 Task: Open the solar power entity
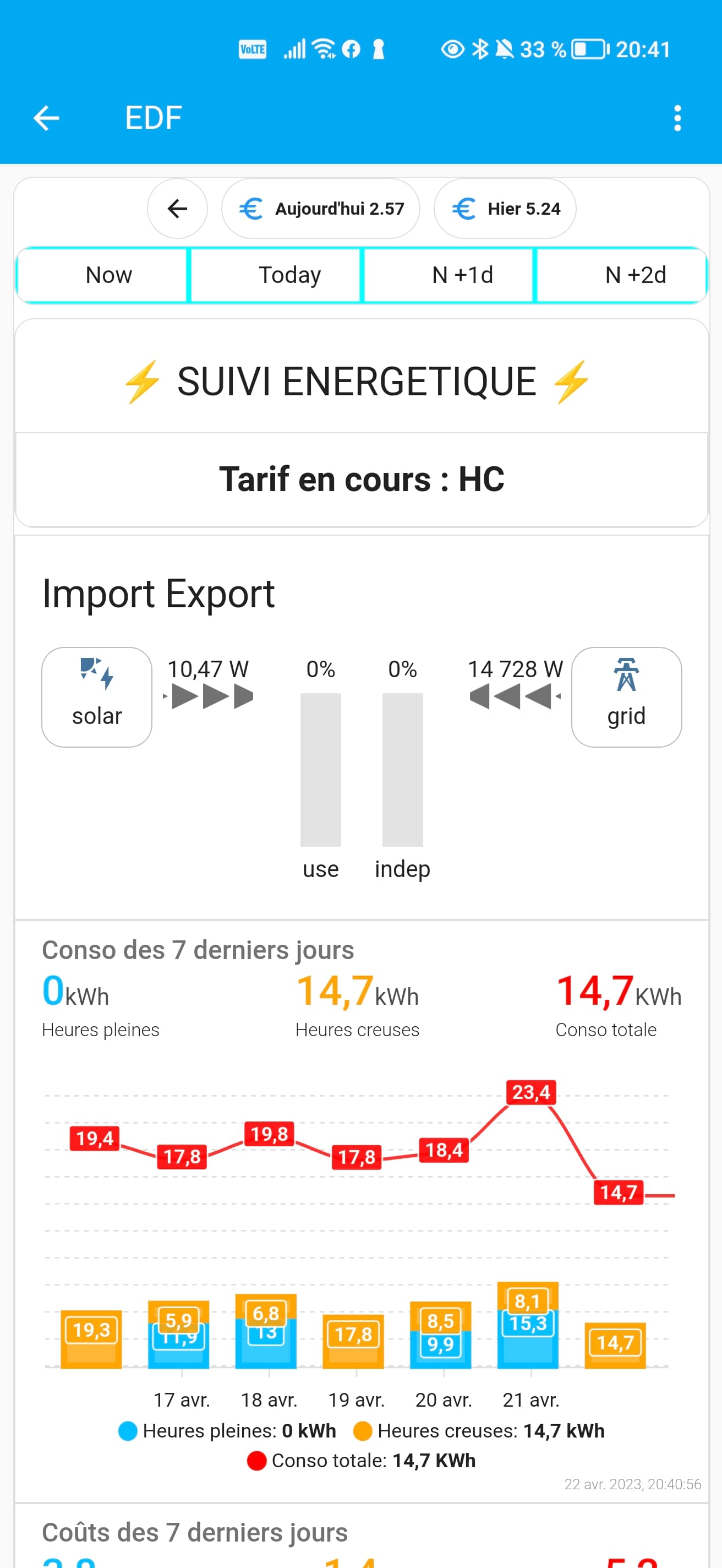pyautogui.click(x=97, y=697)
